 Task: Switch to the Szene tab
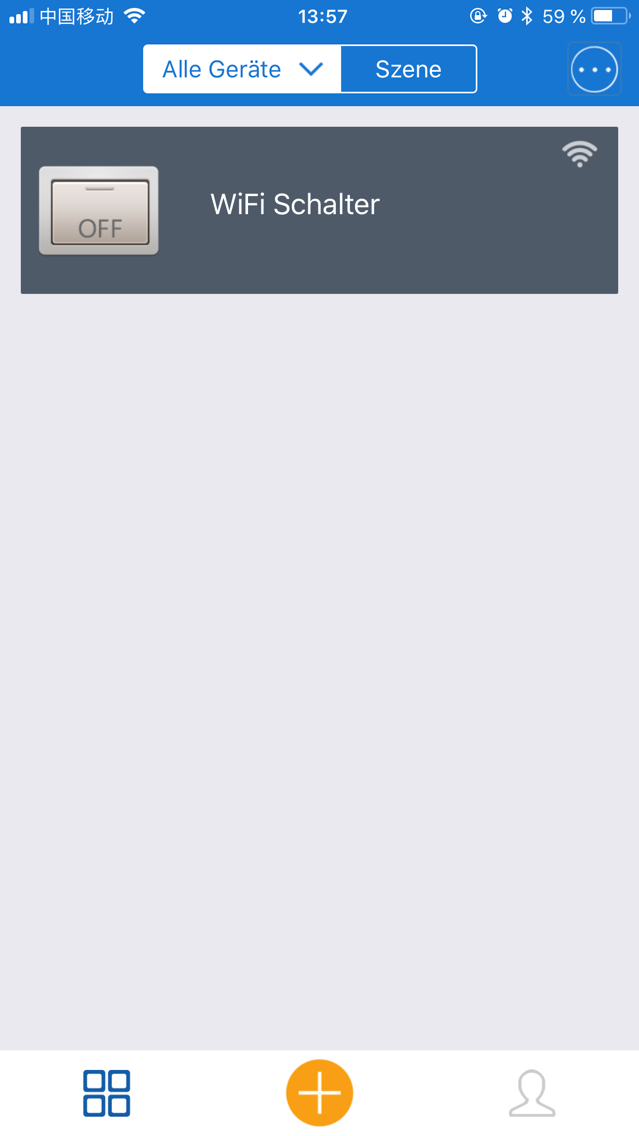409,70
